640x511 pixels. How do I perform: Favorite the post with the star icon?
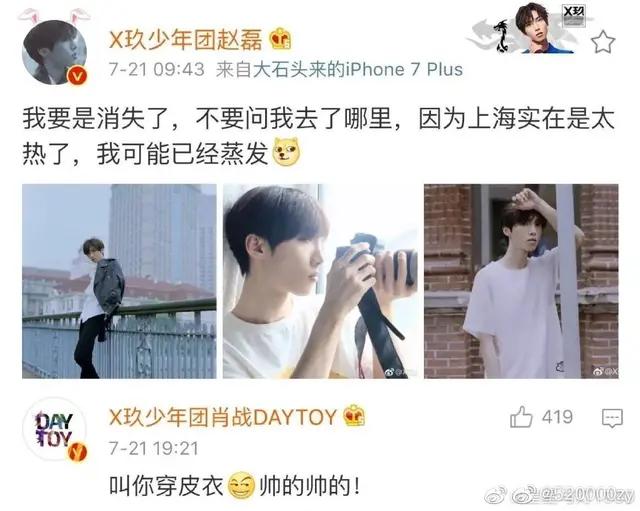(x=603, y=41)
